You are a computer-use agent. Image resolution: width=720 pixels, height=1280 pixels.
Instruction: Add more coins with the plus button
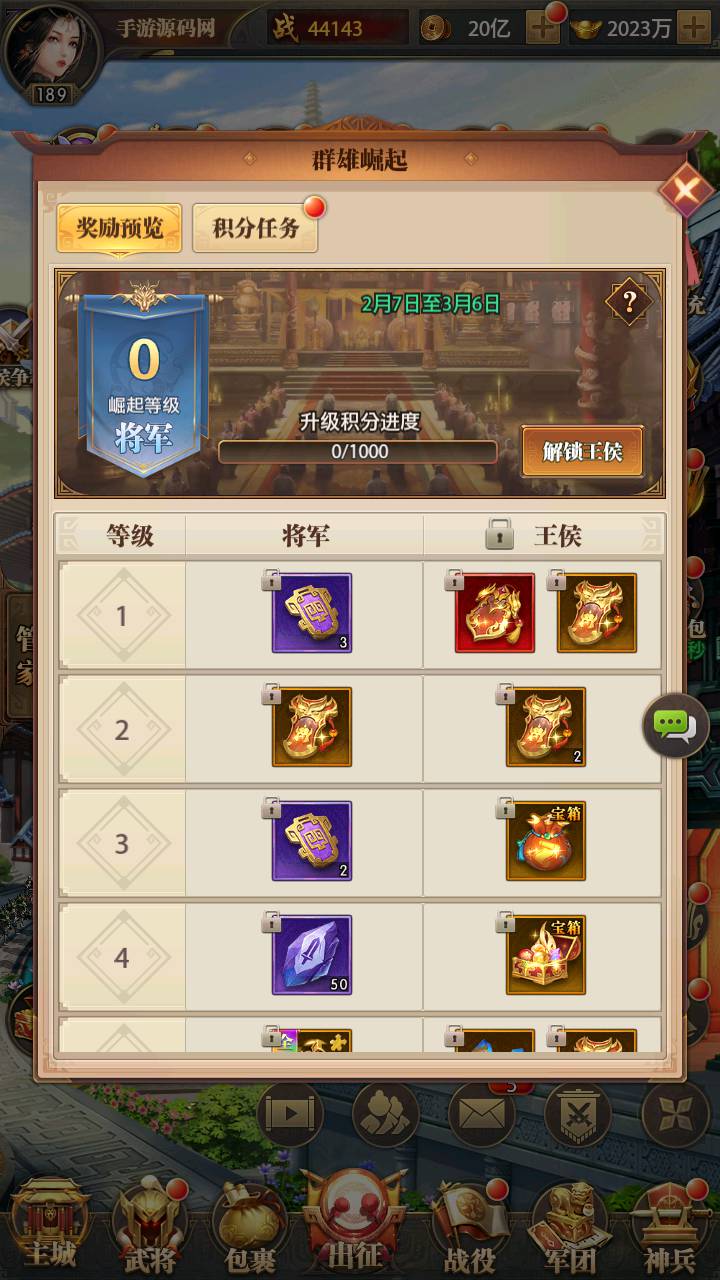point(543,28)
